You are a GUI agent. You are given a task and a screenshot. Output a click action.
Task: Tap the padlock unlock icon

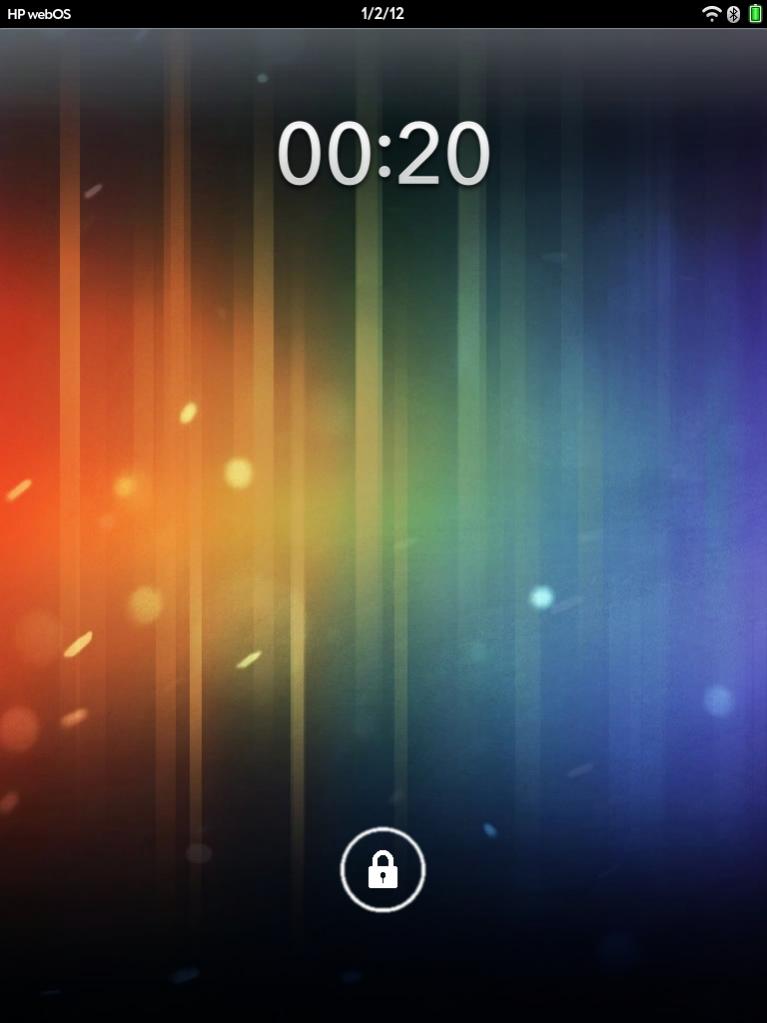click(383, 870)
